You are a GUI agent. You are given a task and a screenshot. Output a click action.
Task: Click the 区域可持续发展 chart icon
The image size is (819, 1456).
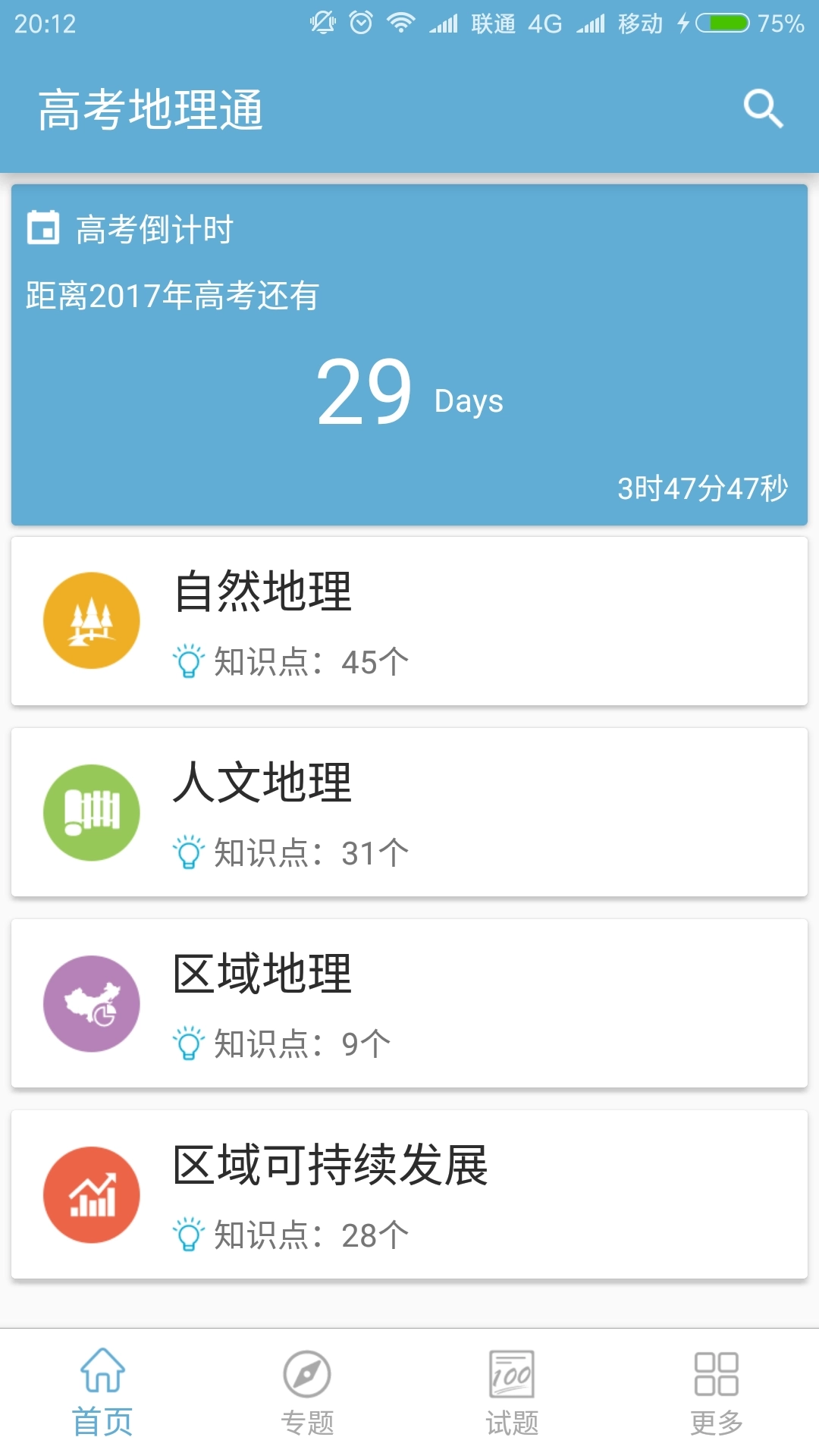click(x=91, y=1194)
